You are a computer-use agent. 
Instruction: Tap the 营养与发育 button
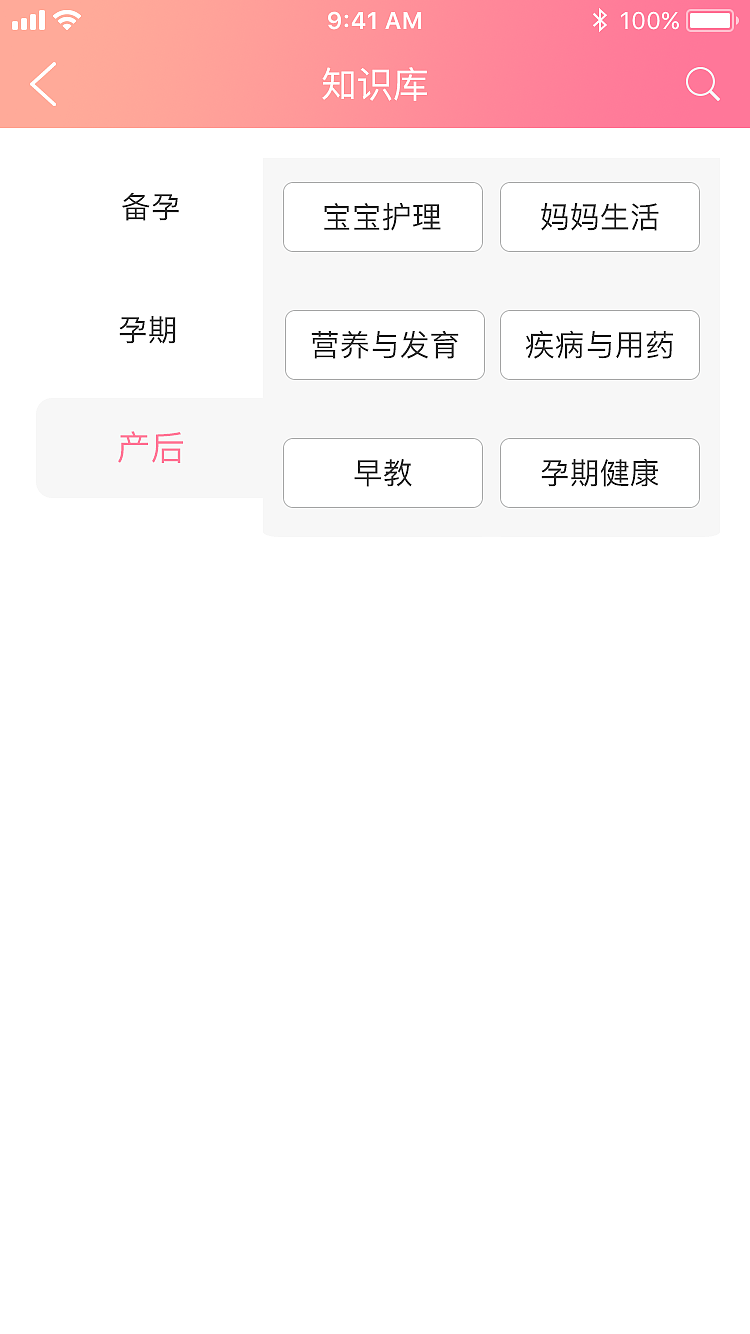(384, 345)
